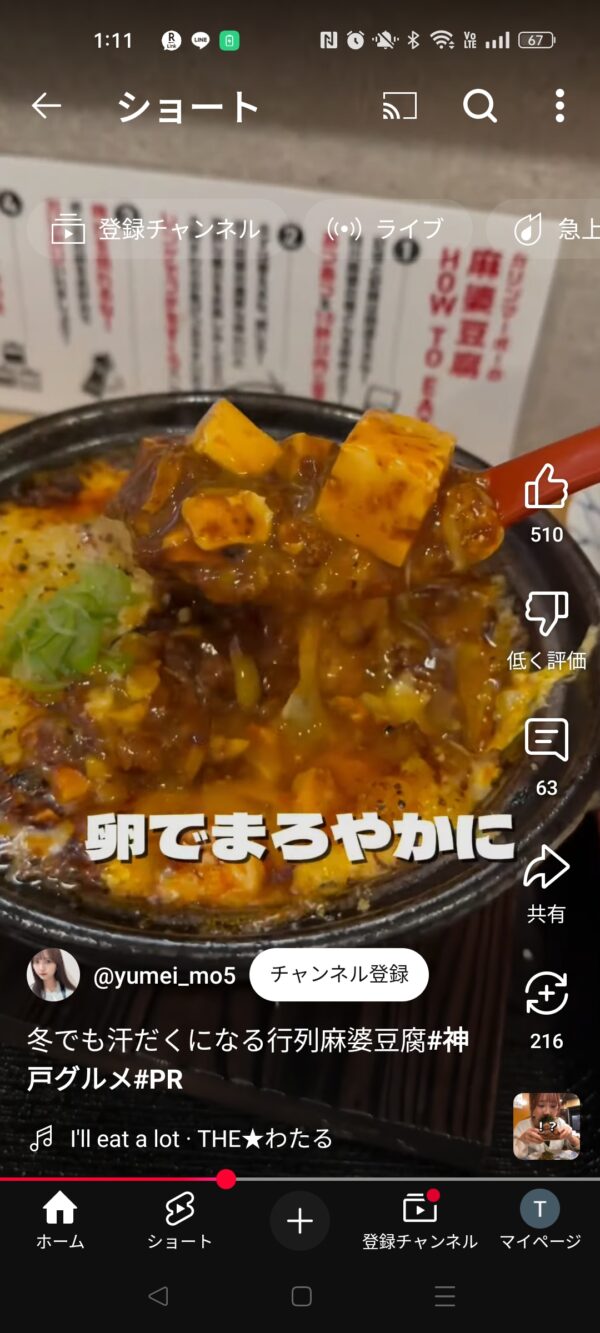Open the @yumei_mo5 channel profile

point(164,976)
